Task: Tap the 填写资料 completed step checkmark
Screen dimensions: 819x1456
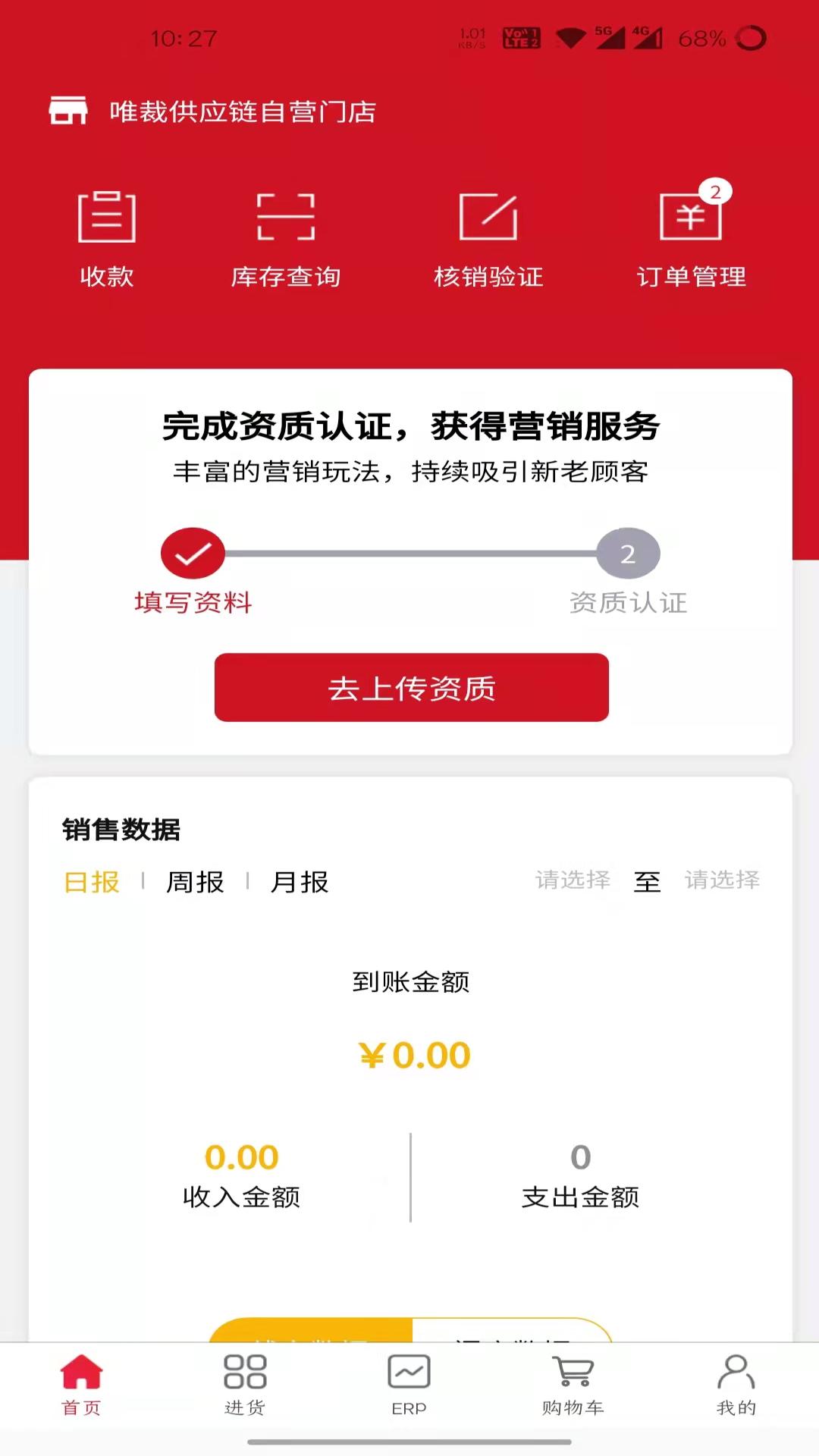Action: 192,553
